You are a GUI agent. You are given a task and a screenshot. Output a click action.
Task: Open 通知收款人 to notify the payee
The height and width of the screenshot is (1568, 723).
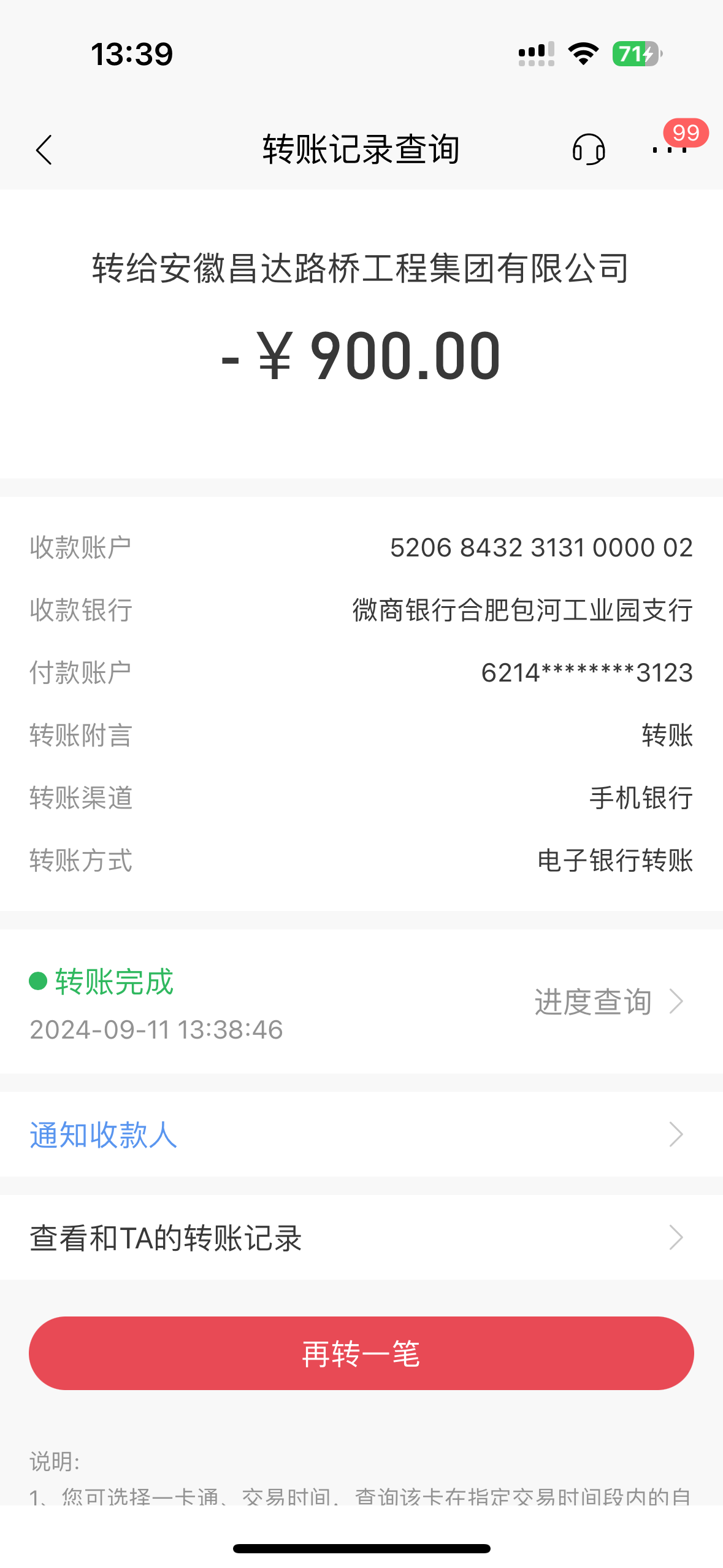point(361,1134)
